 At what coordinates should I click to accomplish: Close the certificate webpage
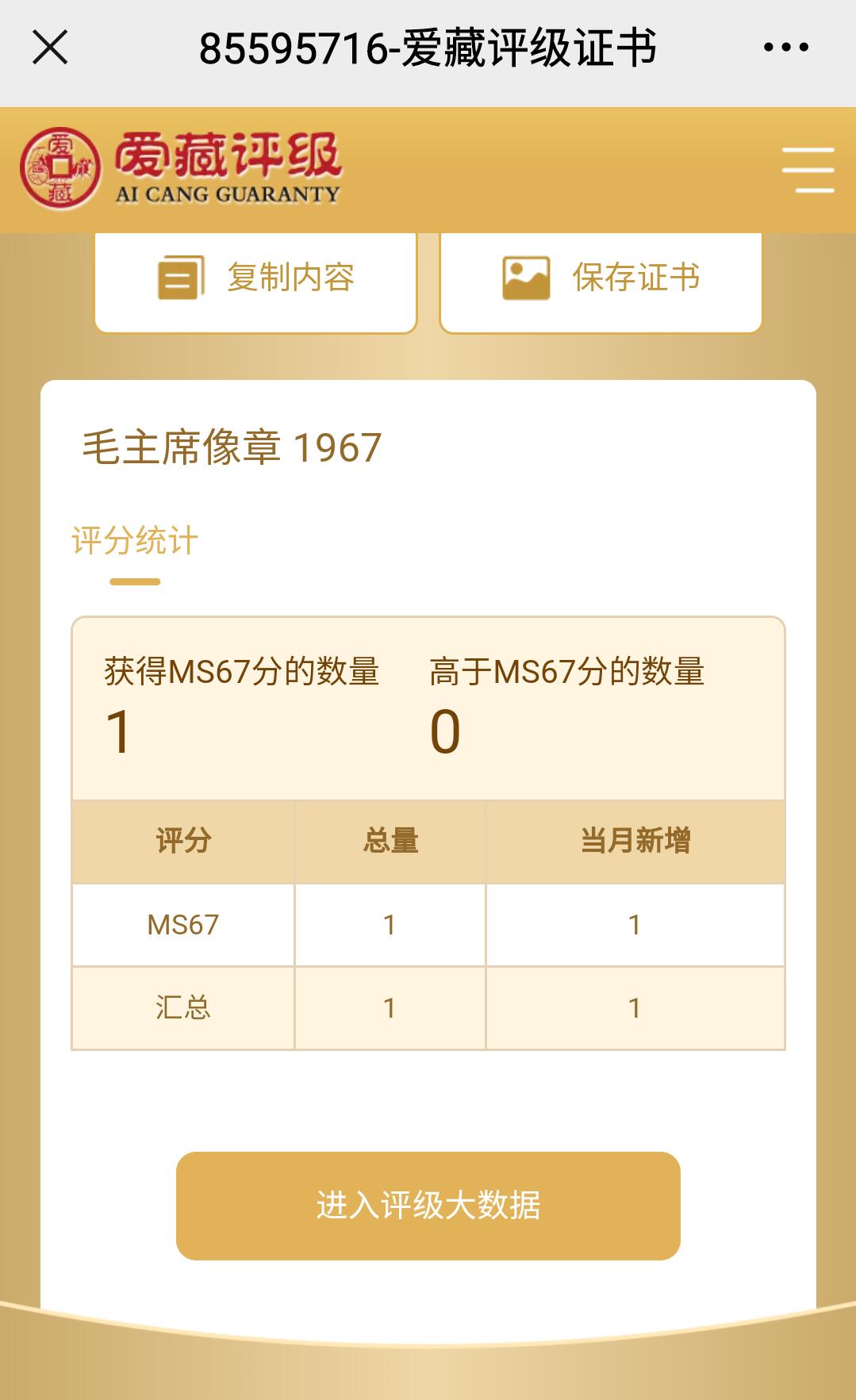point(50,48)
